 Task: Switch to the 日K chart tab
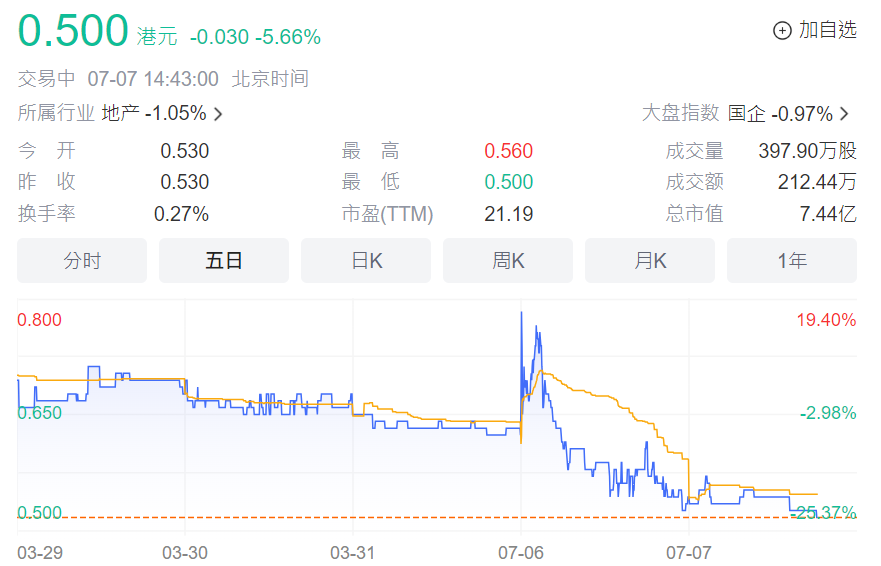[366, 261]
